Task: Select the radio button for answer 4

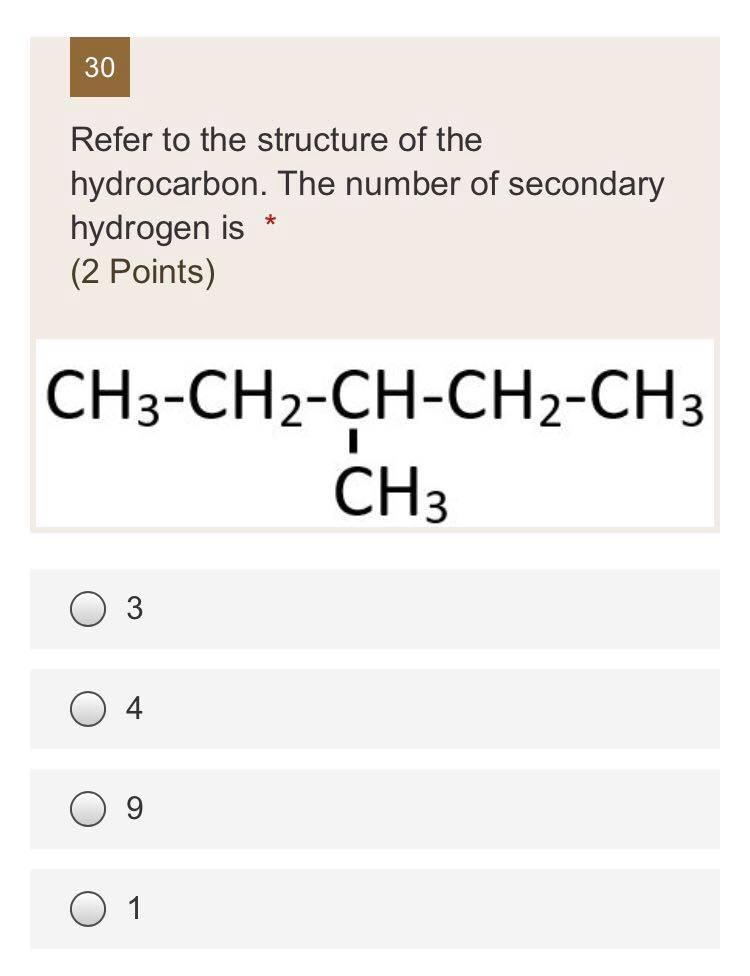Action: (87, 708)
